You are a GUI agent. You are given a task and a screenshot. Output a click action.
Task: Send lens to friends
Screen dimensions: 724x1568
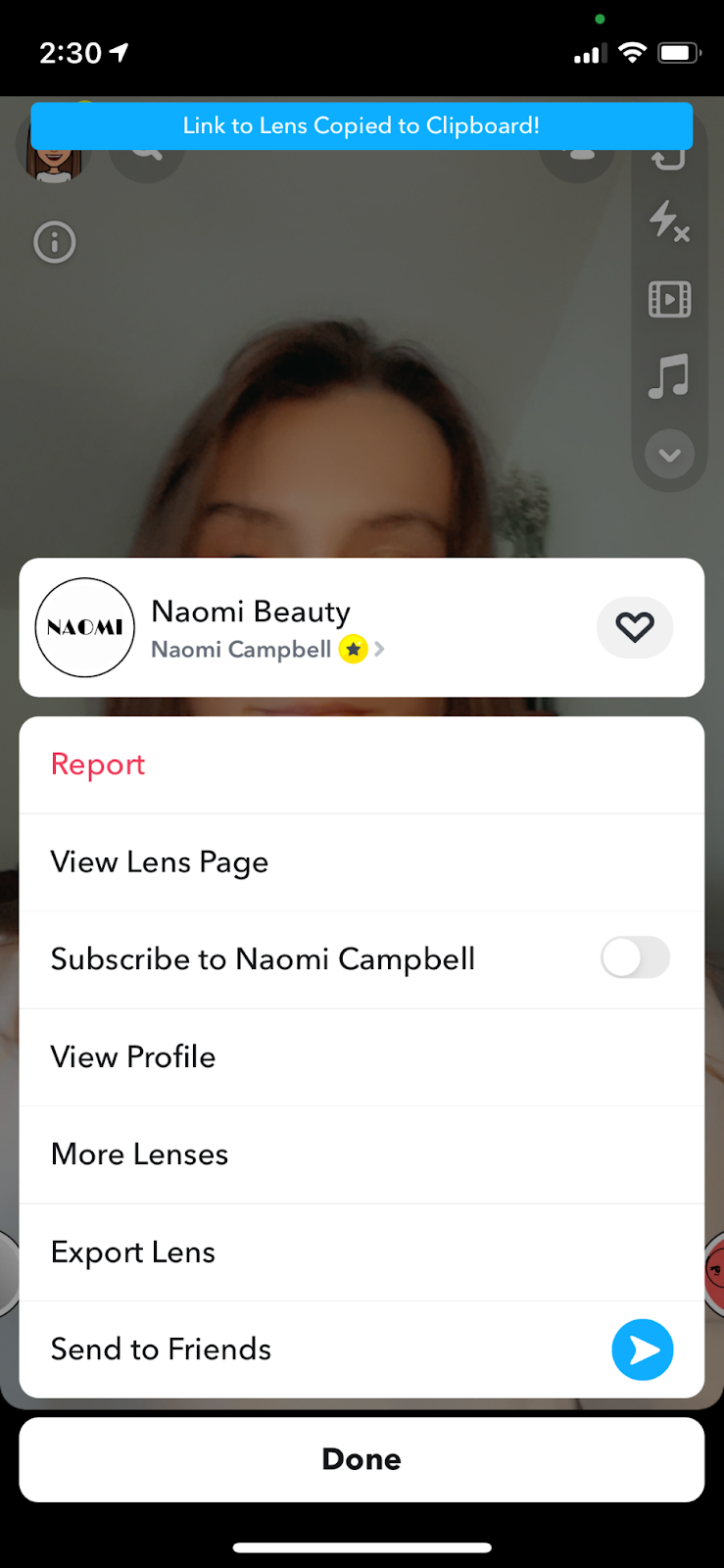[642, 1349]
